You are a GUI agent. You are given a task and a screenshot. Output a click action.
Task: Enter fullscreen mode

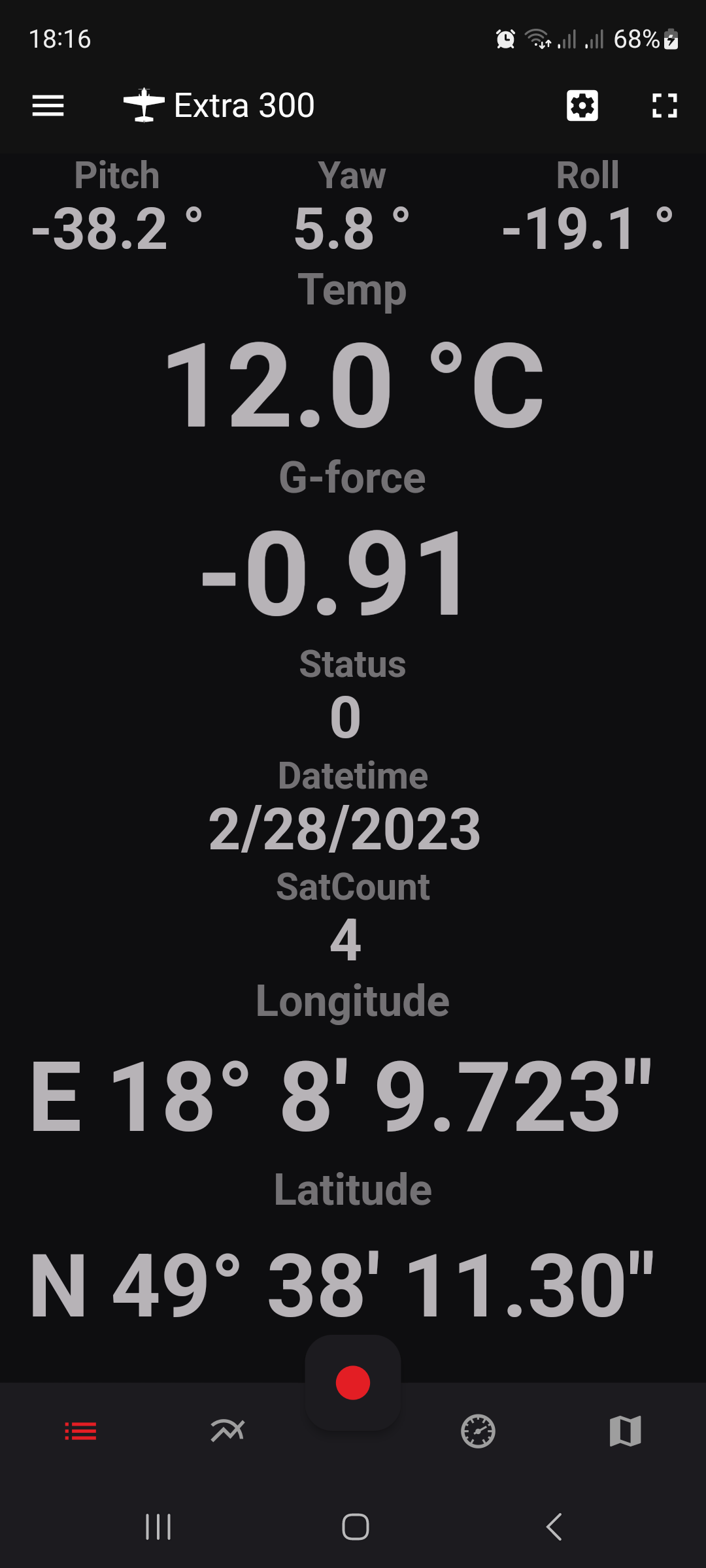(665, 105)
